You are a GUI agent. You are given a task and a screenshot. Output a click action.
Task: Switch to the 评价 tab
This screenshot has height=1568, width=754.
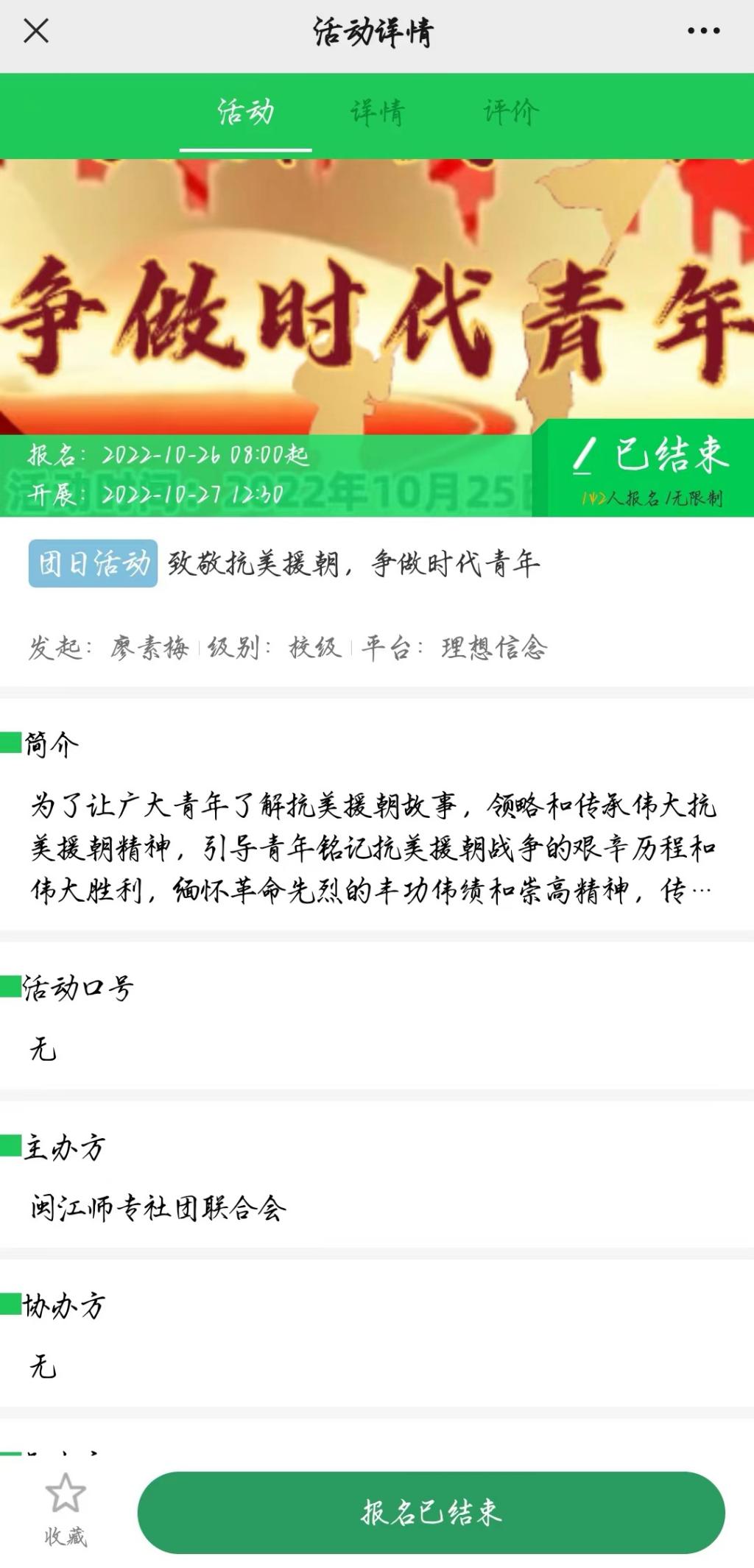pos(510,113)
